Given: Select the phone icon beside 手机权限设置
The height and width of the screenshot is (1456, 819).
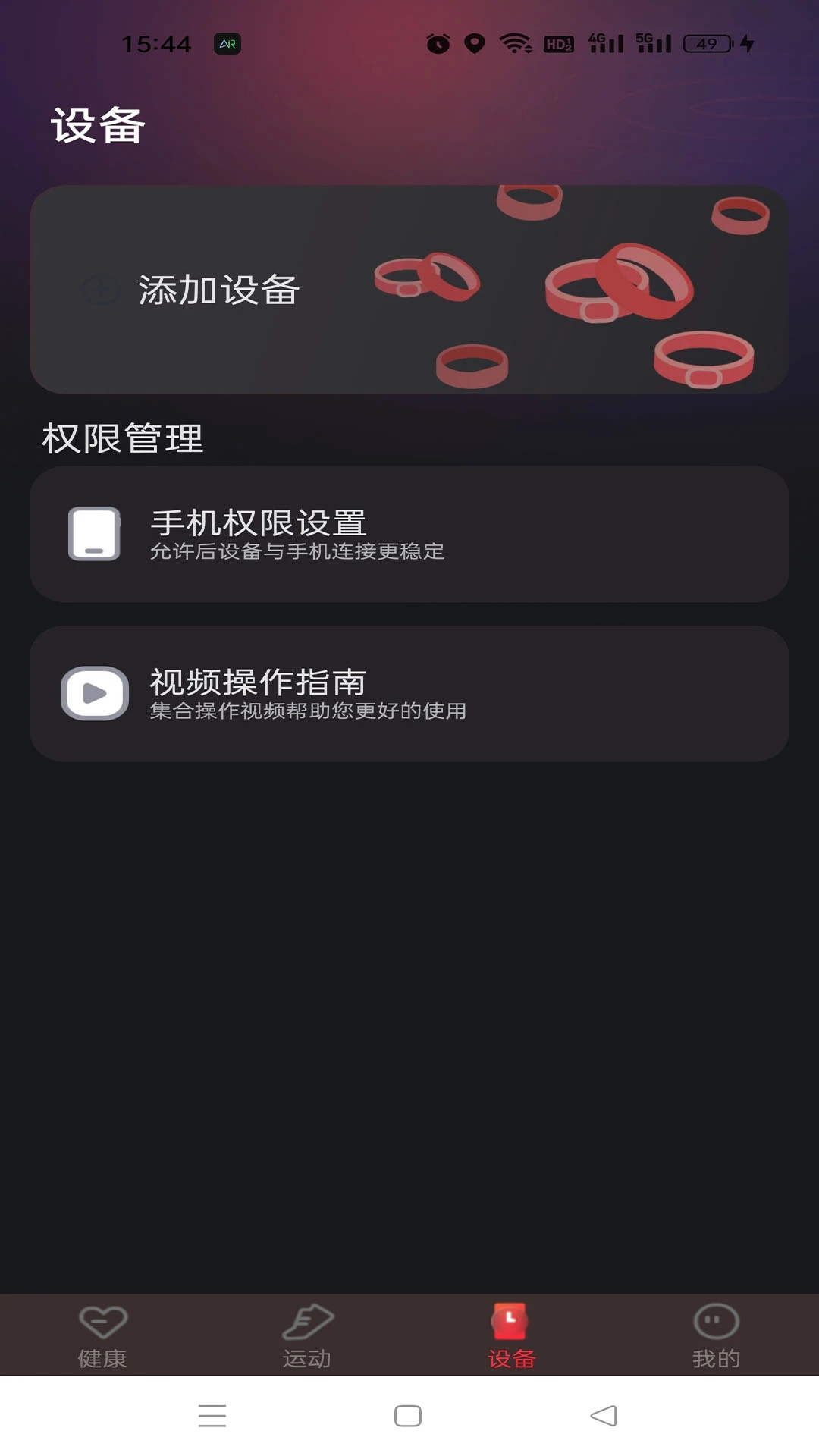Looking at the screenshot, I should click(93, 533).
